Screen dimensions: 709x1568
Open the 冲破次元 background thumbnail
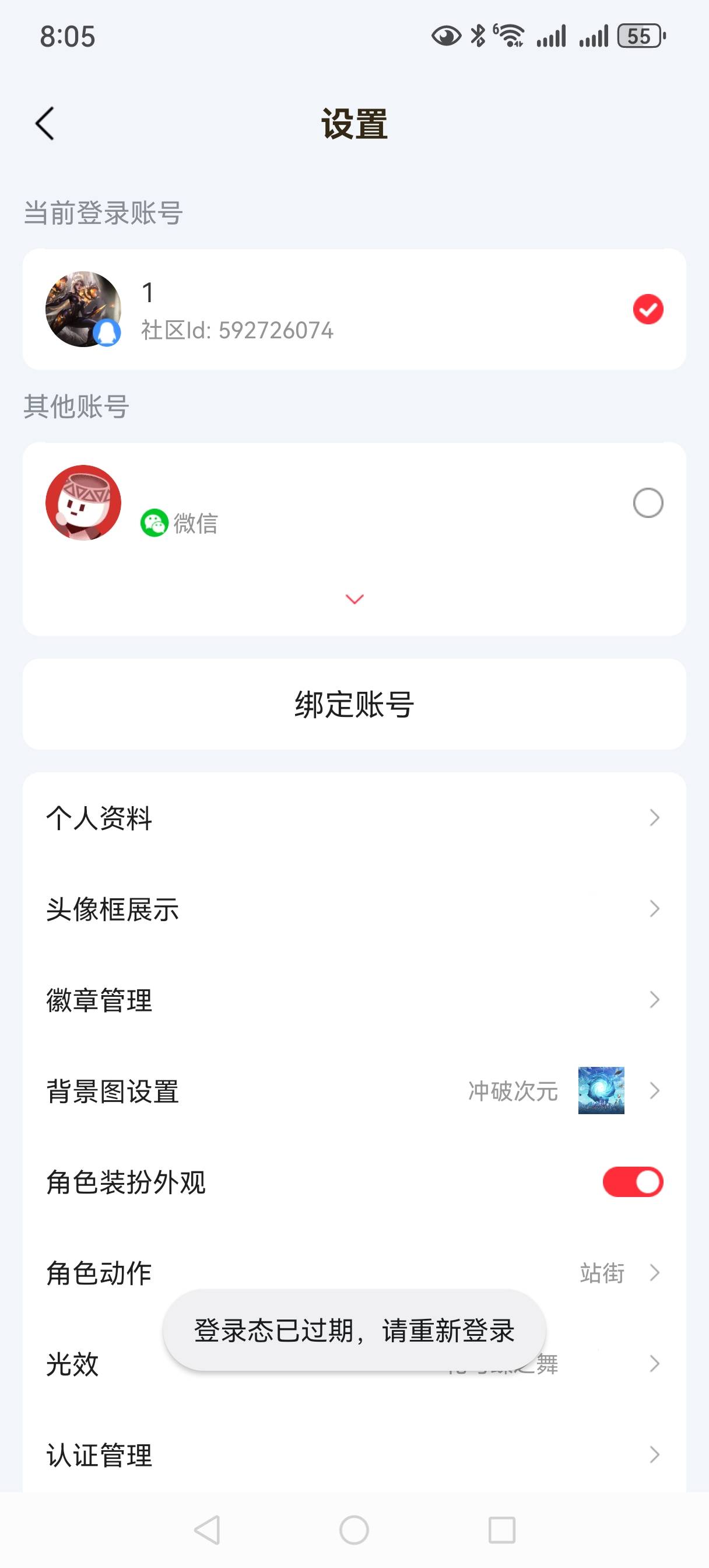pyautogui.click(x=599, y=1093)
